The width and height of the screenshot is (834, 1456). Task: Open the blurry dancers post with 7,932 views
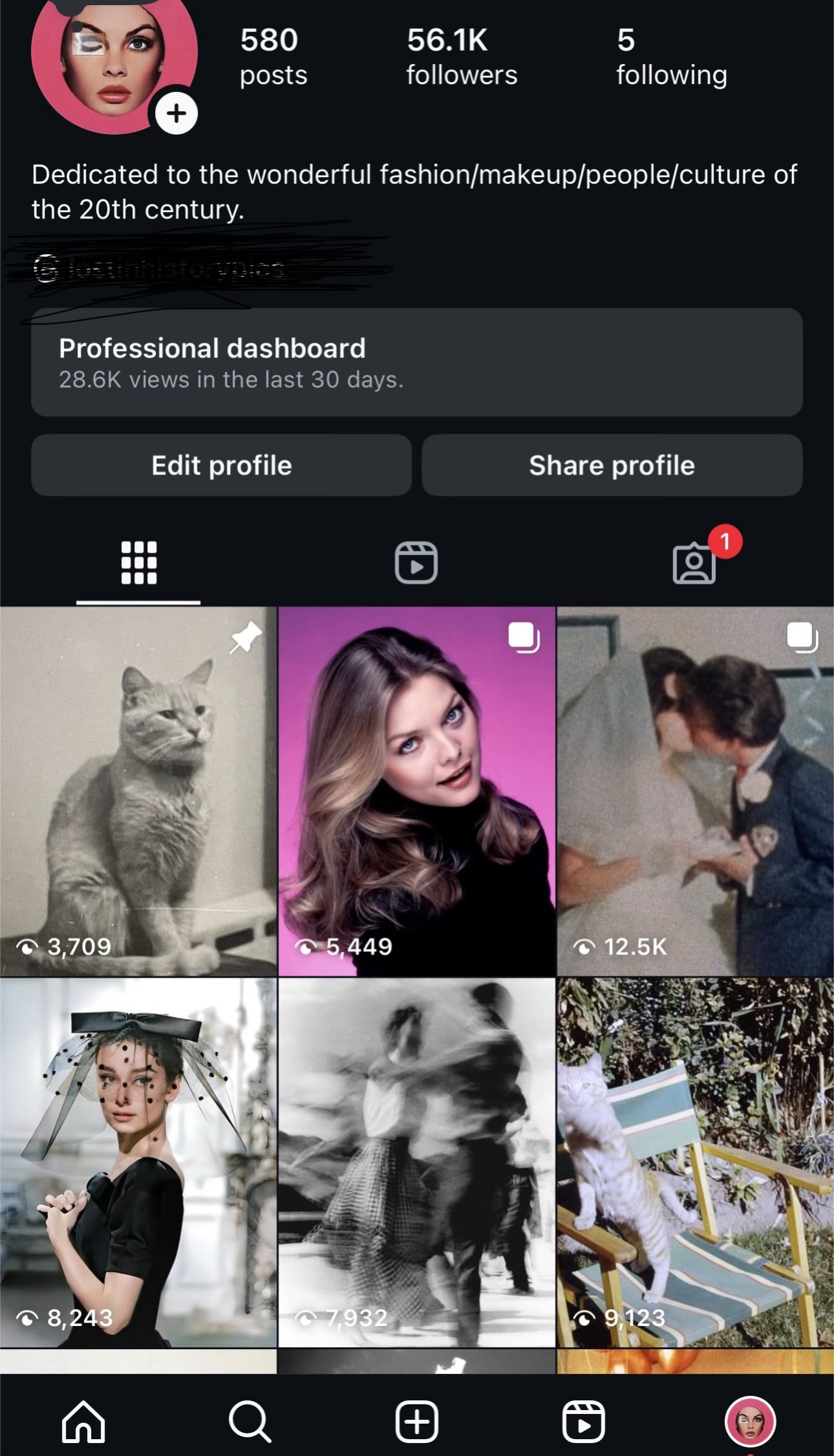(x=416, y=1162)
